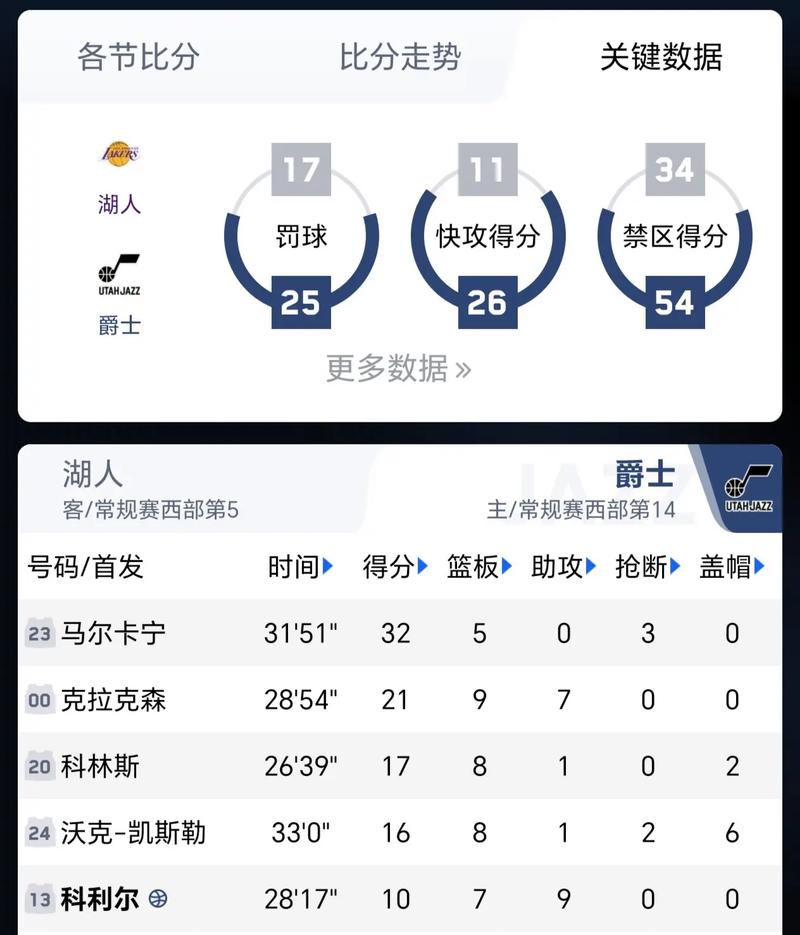Select 爵士 team player stats

click(x=645, y=473)
